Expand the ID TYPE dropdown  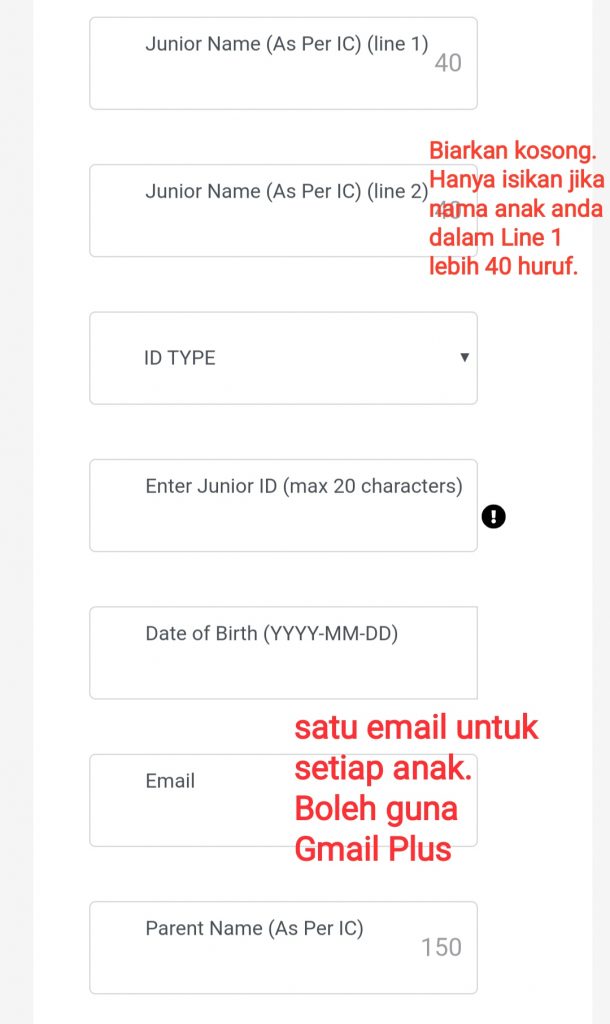coord(283,358)
